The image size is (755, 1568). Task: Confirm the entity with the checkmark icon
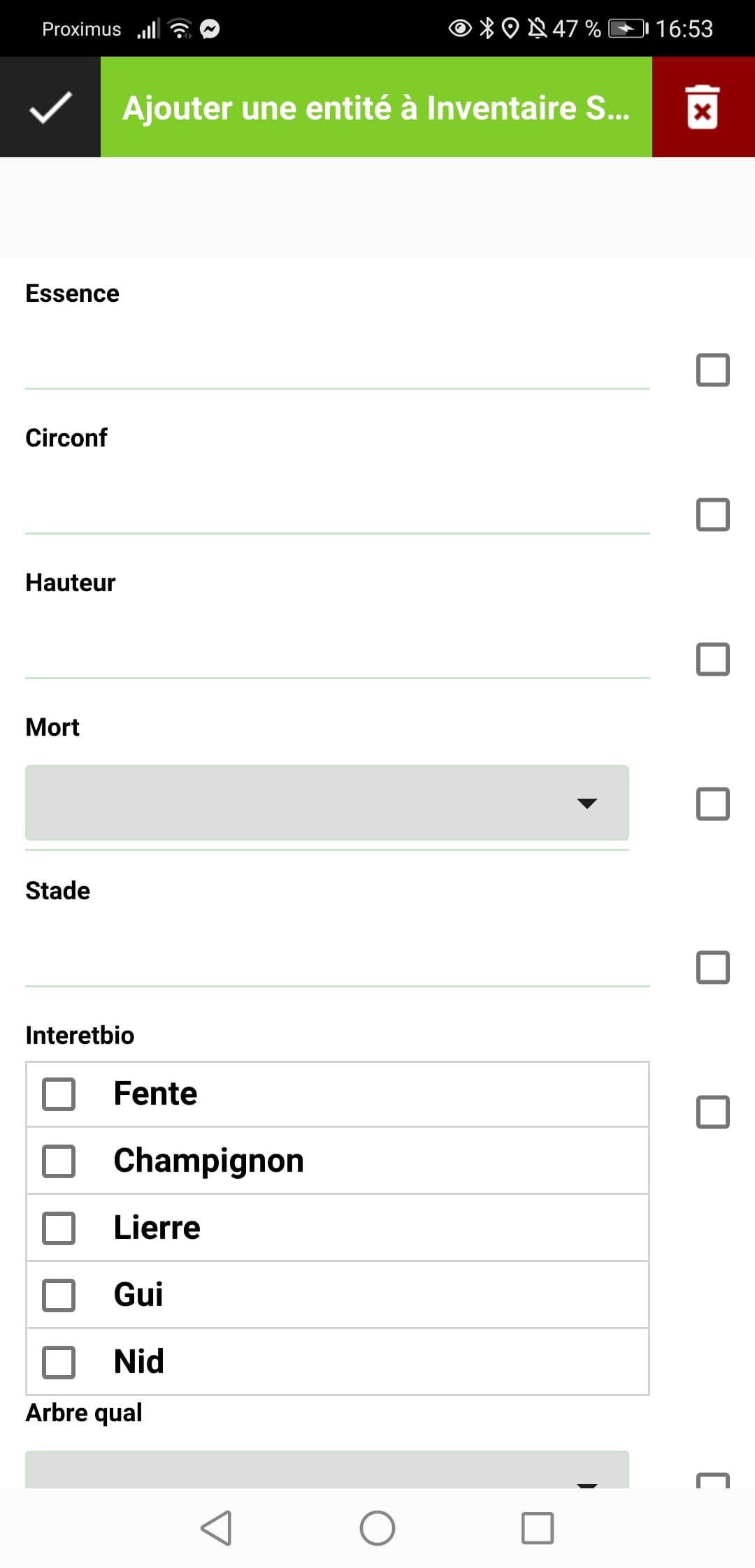click(x=50, y=107)
